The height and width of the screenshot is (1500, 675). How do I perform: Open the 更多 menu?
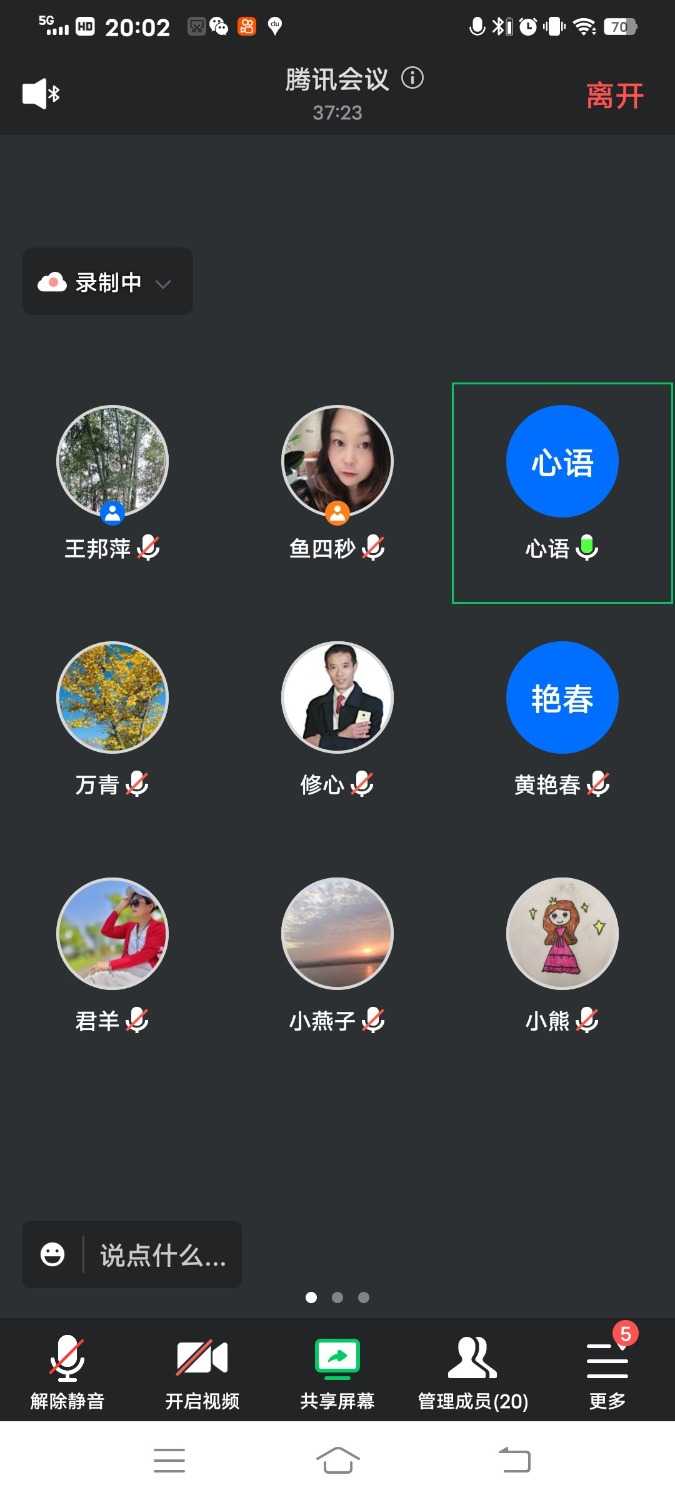pyautogui.click(x=607, y=1372)
